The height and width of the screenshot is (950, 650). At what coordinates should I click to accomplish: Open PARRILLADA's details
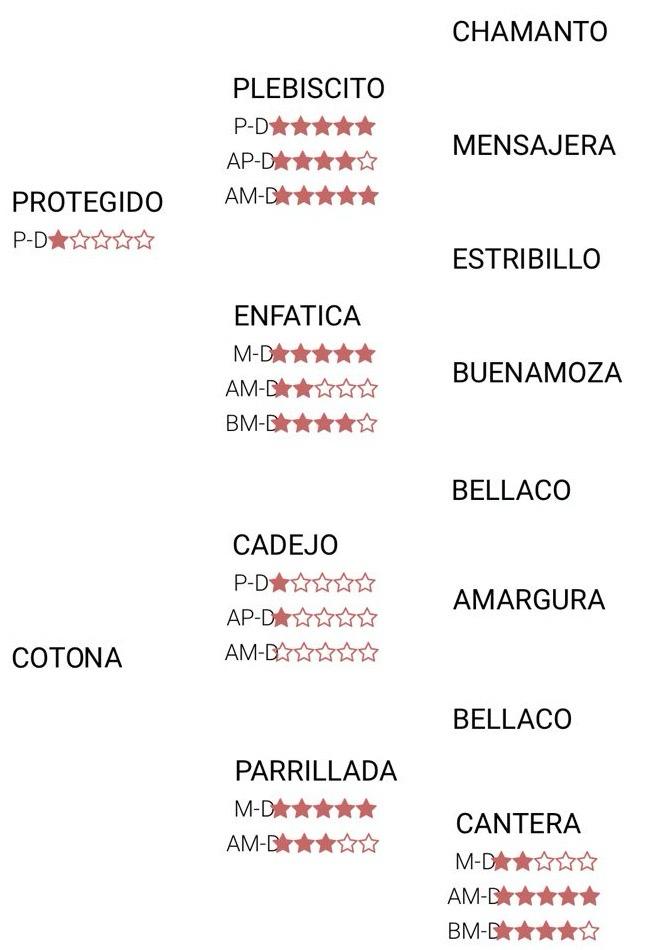pos(315,772)
